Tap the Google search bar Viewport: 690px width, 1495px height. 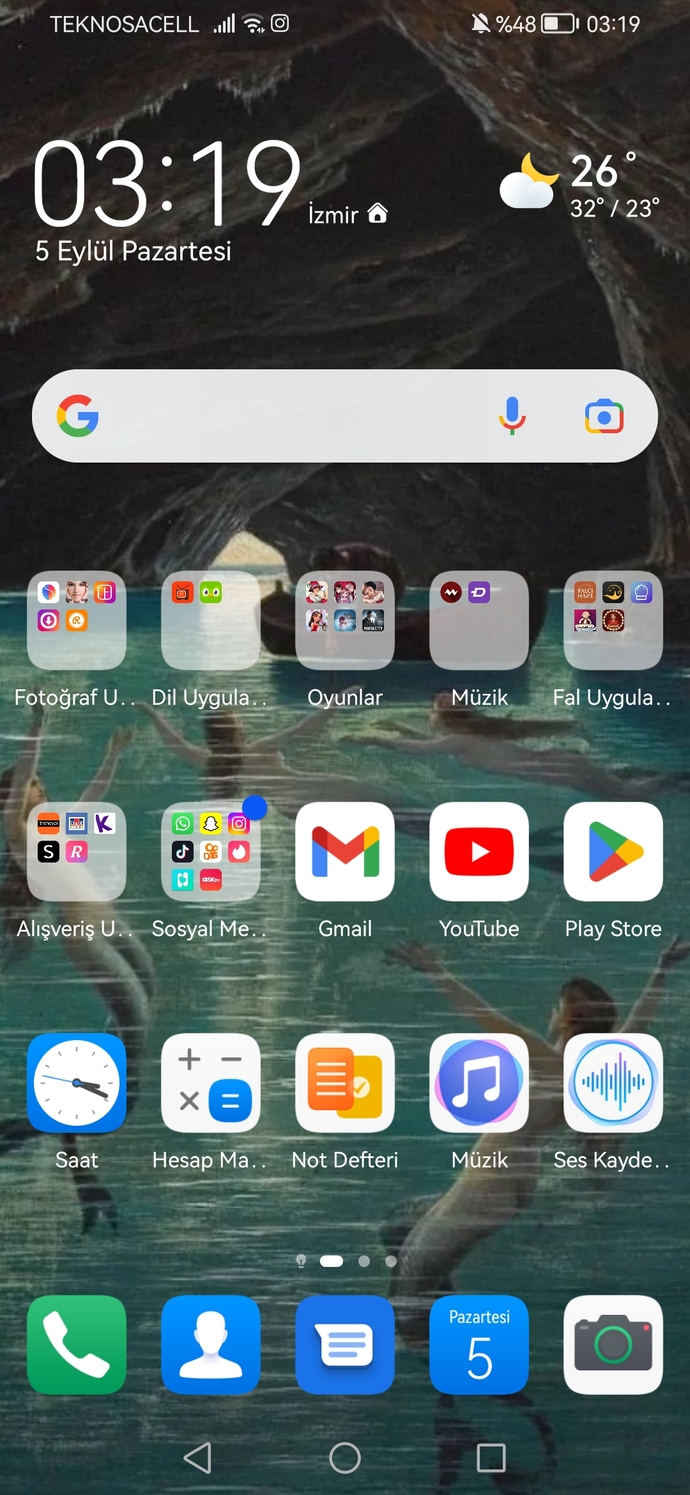coord(344,416)
